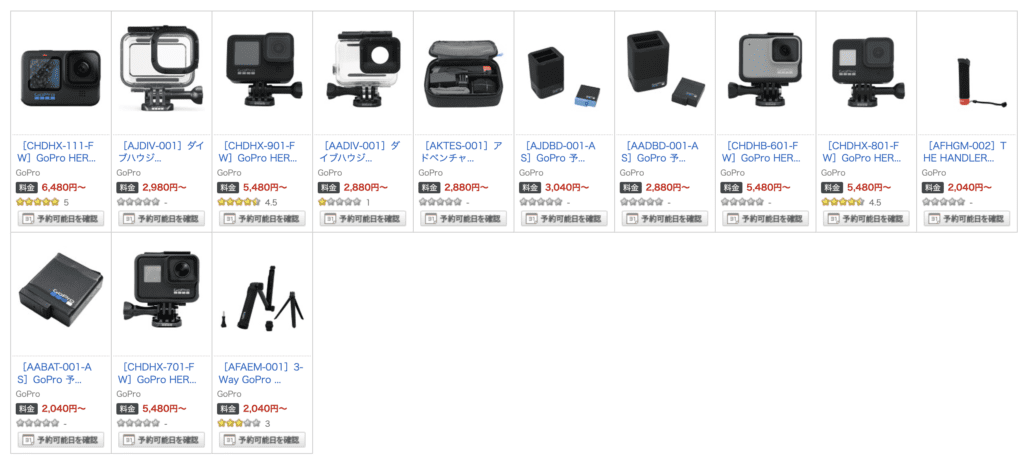The image size is (1024, 466).
Task: Check reservation dates for AFAEM-001 3-Way
Action: 262,440
